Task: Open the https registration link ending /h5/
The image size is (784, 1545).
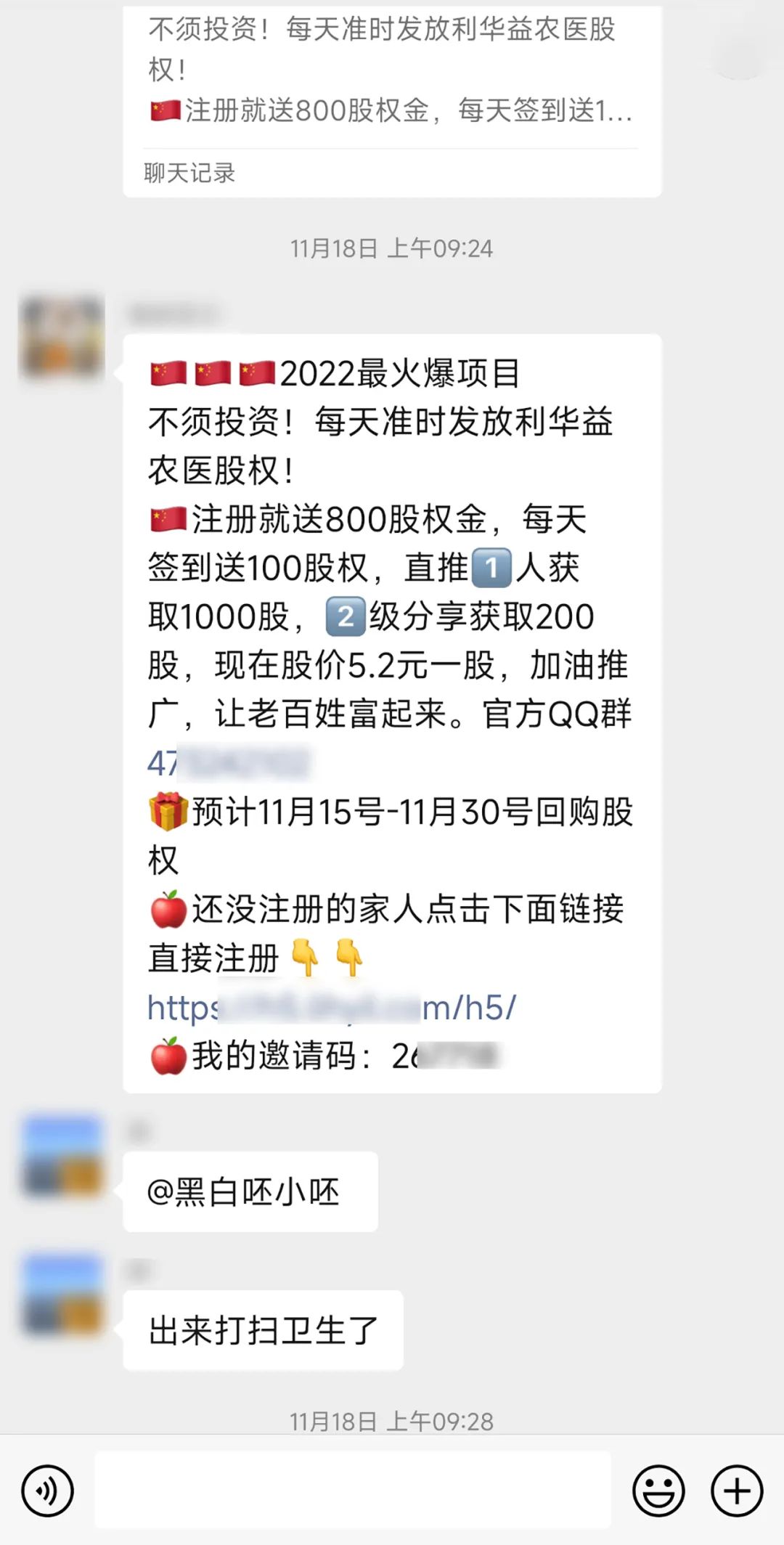Action: [331, 1008]
